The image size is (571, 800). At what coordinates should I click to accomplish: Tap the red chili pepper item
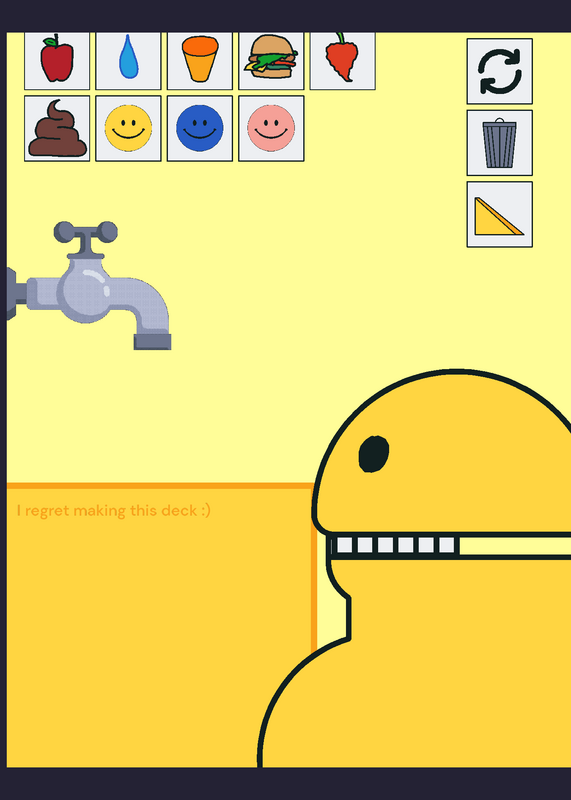342,61
